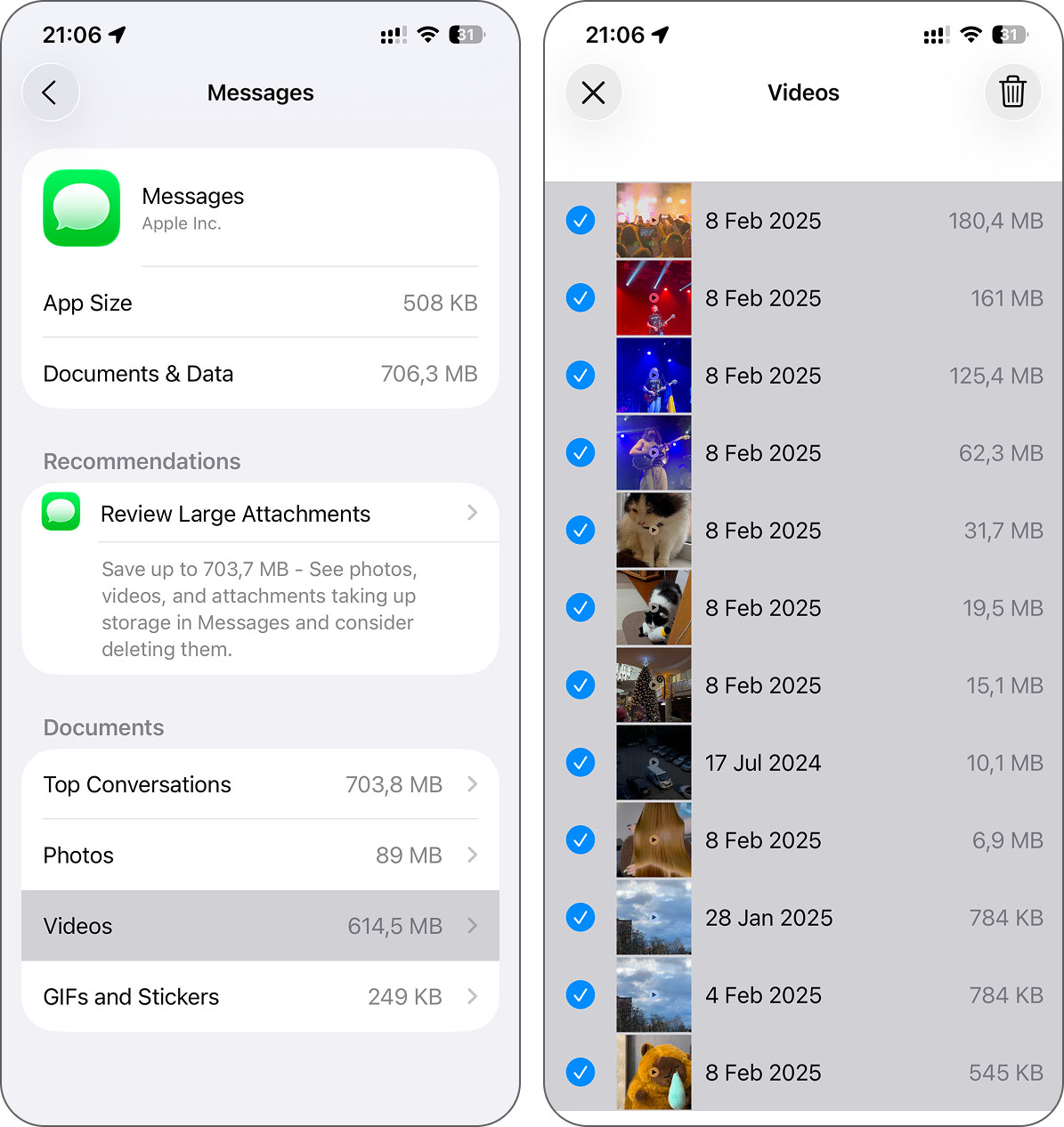Deselect the 62,3 MB video
The image size is (1064, 1127).
581,453
